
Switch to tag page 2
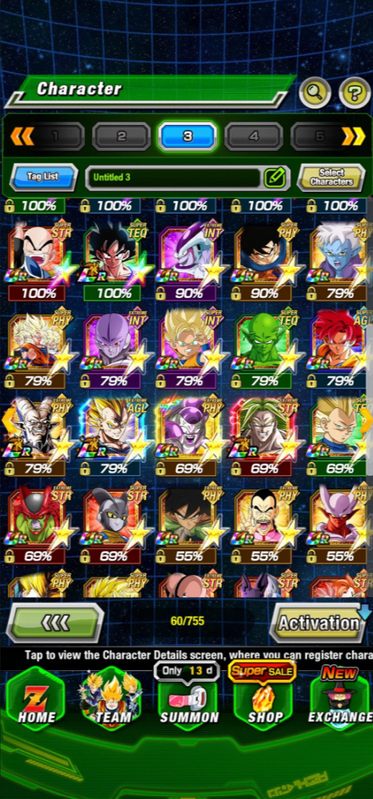pyautogui.click(x=121, y=137)
